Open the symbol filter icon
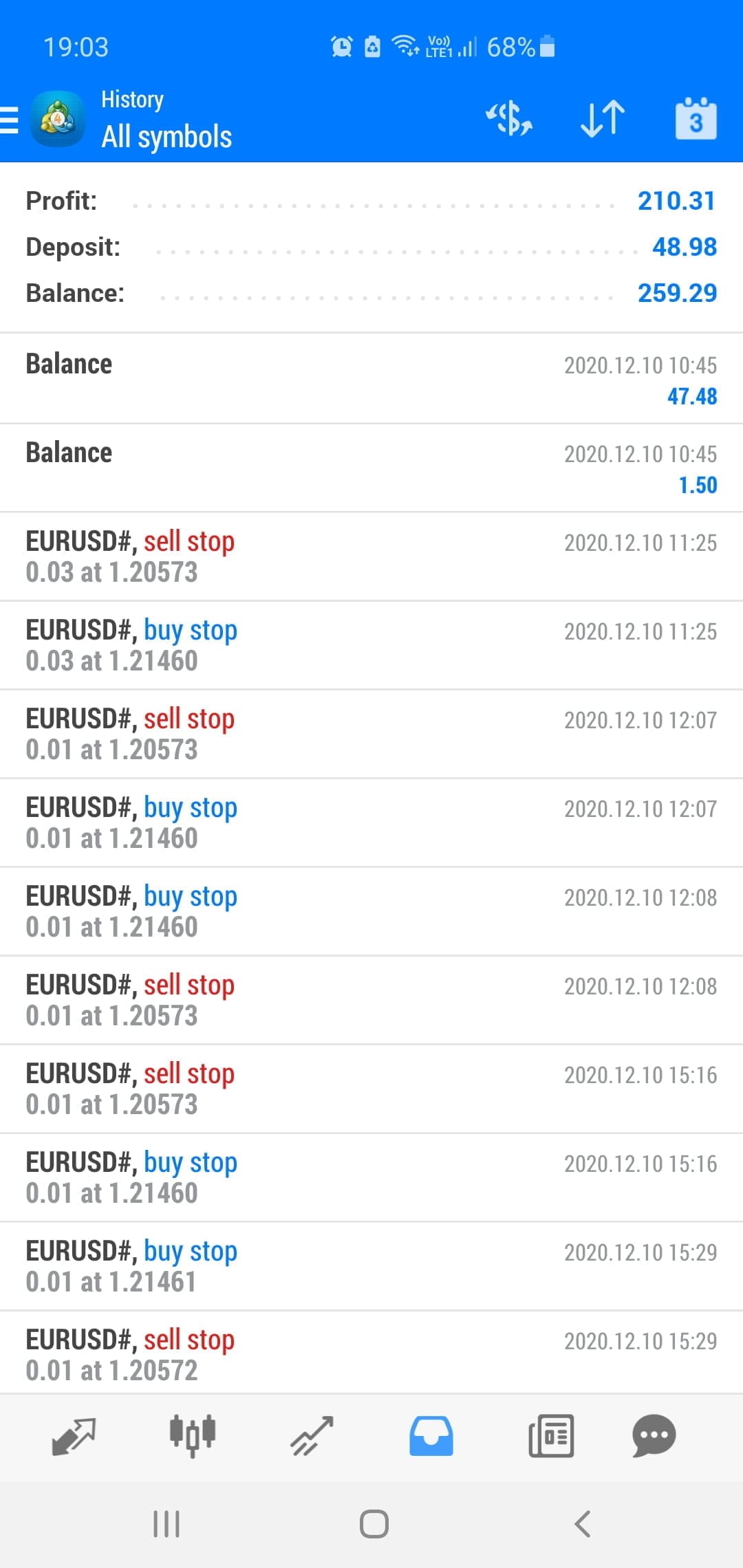 click(x=508, y=118)
